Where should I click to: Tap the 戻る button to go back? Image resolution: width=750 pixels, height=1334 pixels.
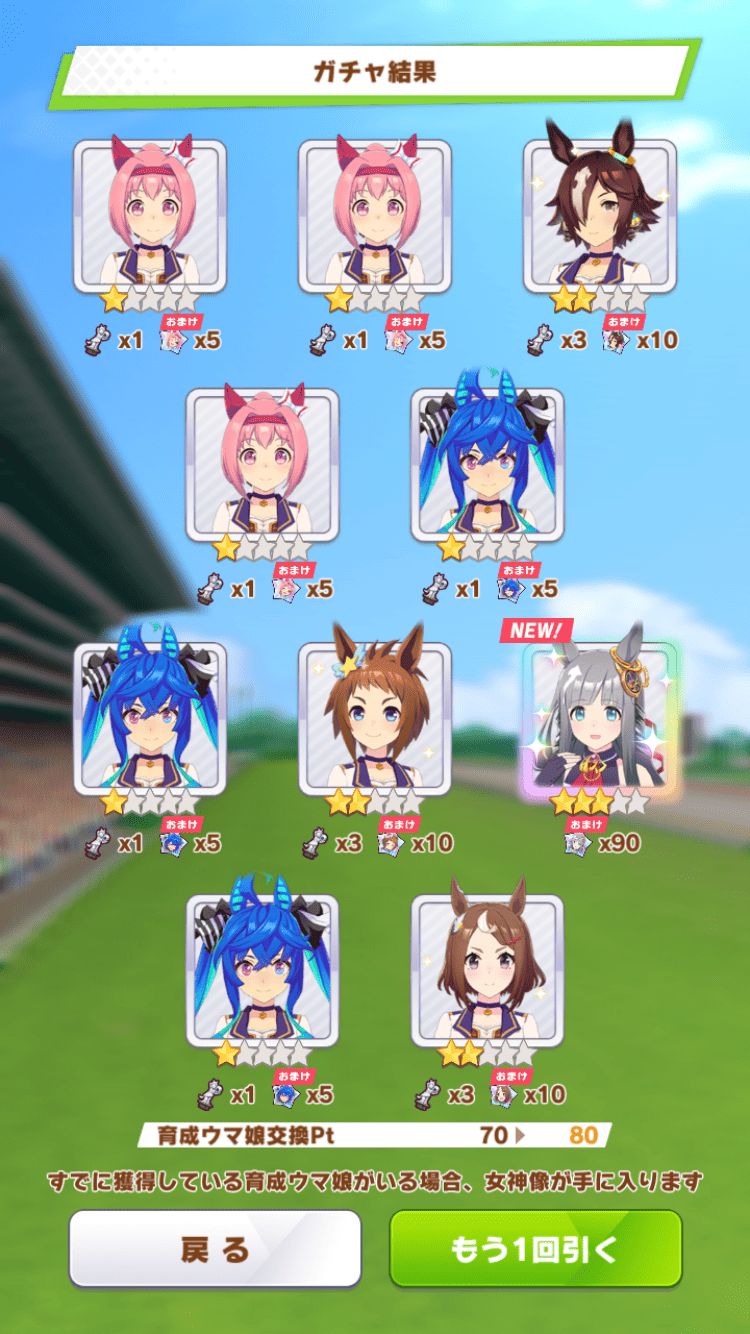point(214,1248)
